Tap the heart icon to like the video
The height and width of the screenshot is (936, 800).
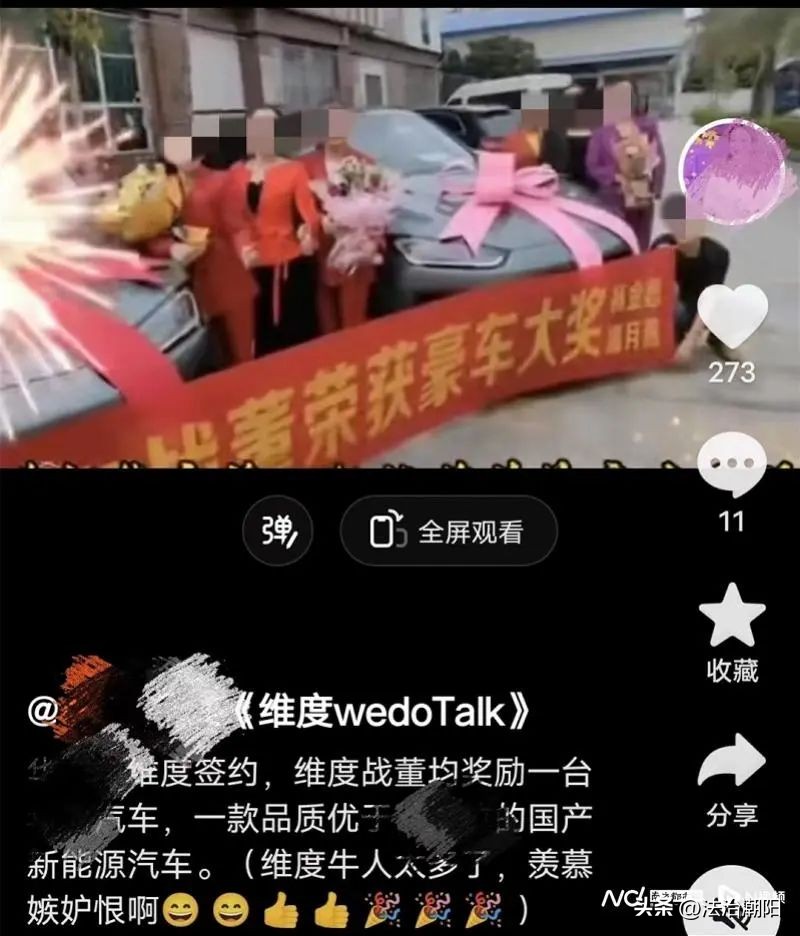(x=733, y=317)
